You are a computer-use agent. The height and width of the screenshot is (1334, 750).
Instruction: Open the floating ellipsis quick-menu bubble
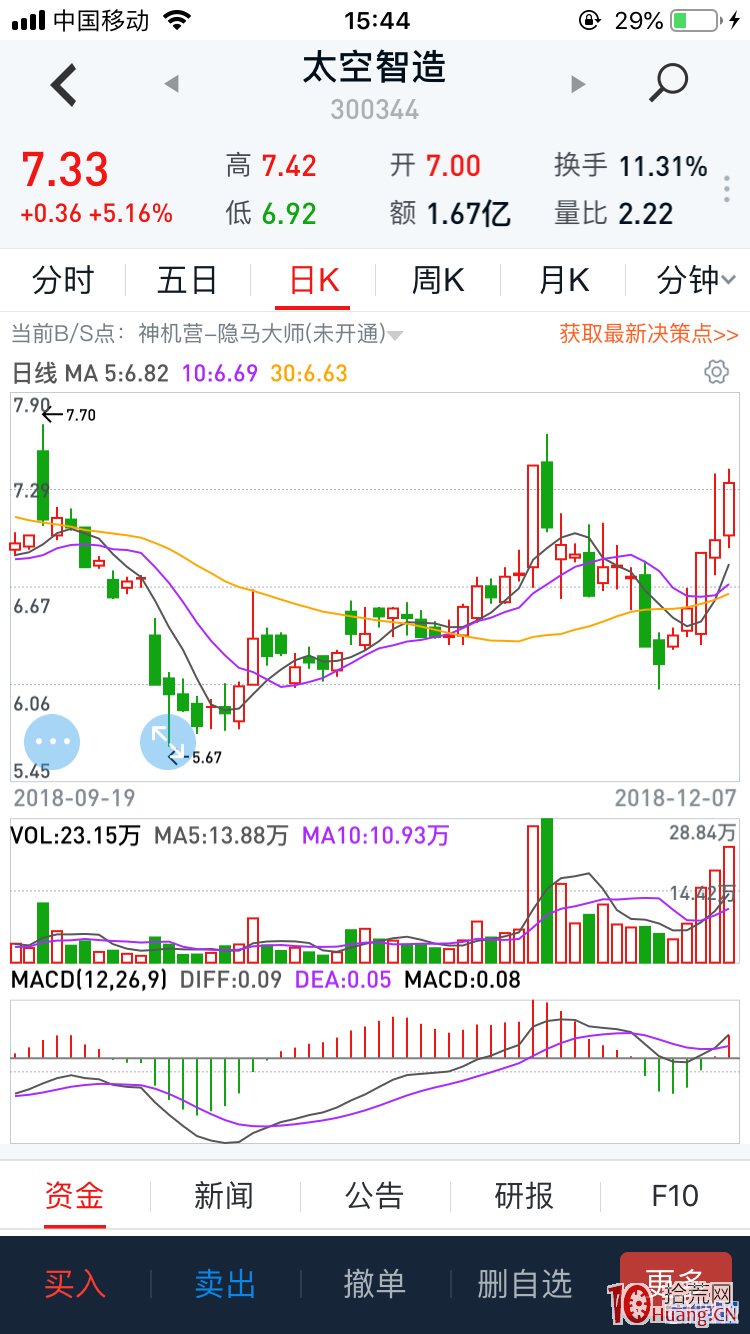coord(51,742)
